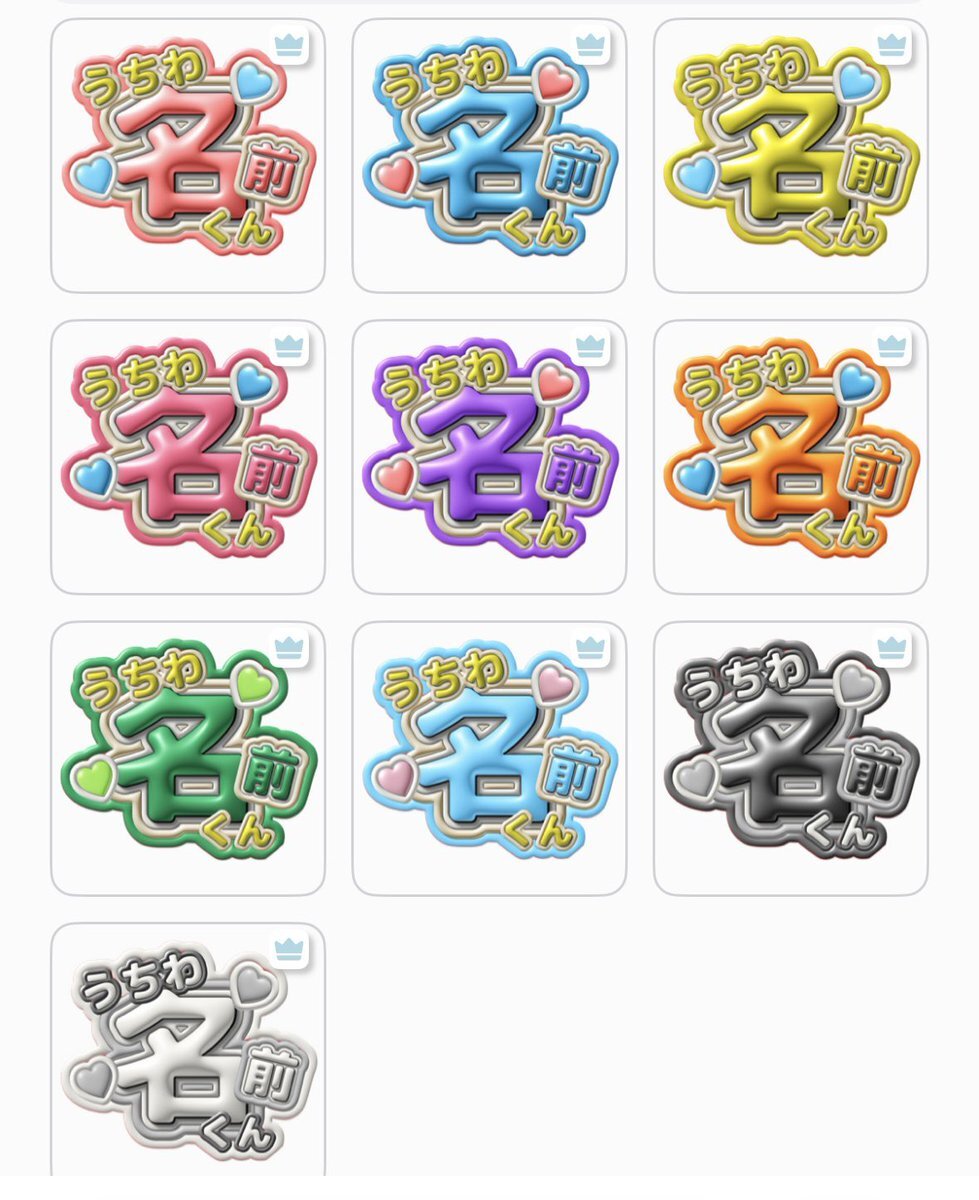The height and width of the screenshot is (1200, 979).
Task: Pick the yellow uchiwa name template
Action: pos(790,155)
